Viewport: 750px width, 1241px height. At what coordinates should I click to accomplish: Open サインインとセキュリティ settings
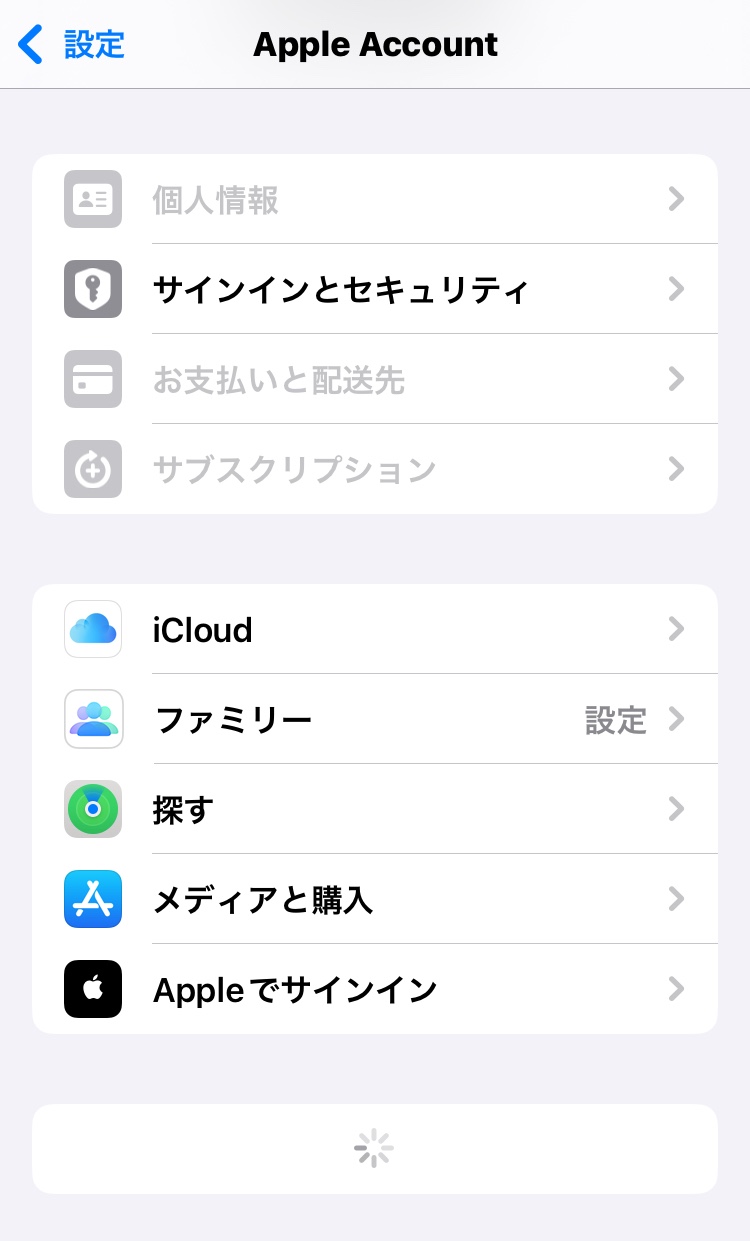(x=375, y=290)
